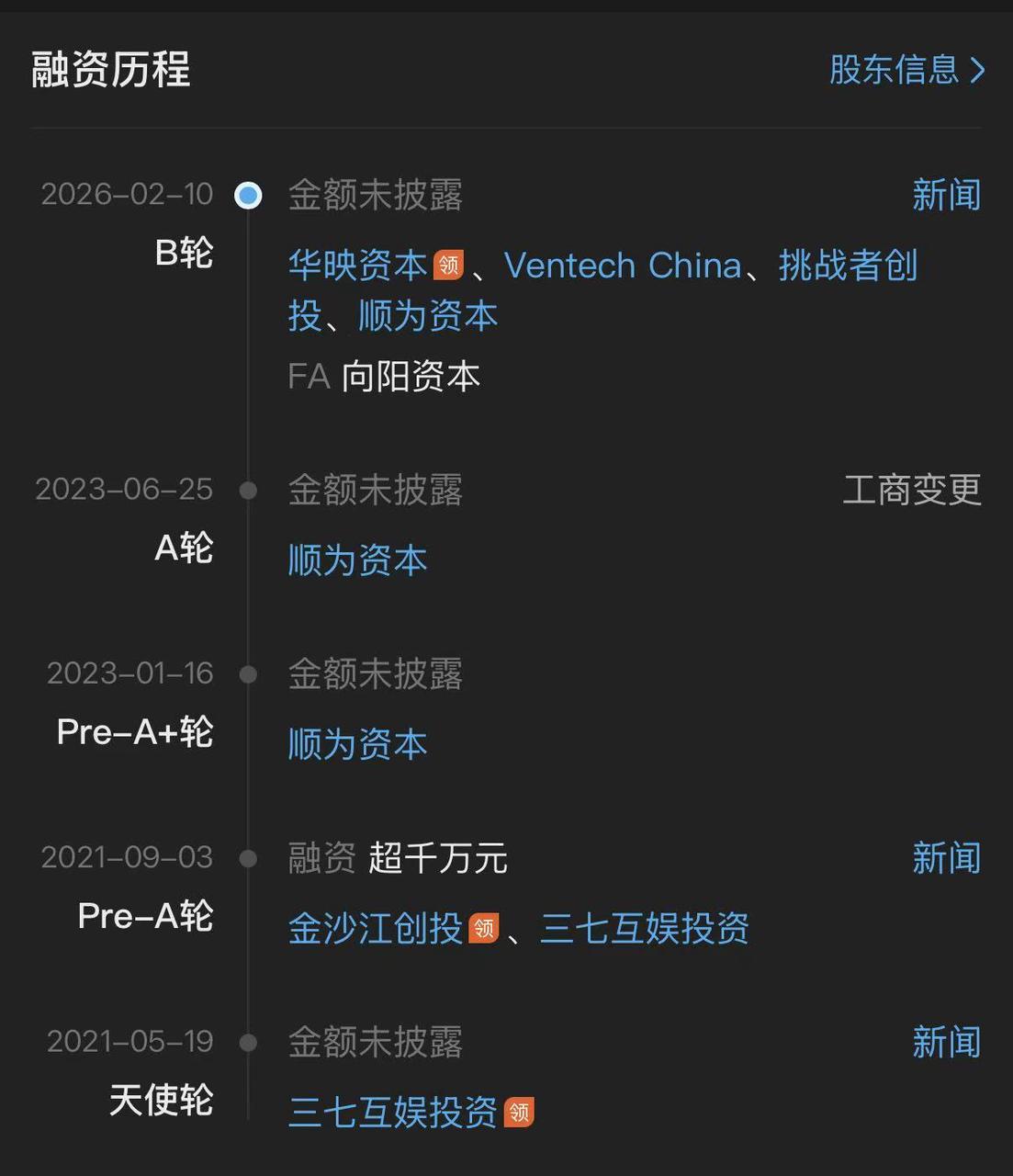Viewport: 1013px width, 1176px height.
Task: View 新闻 for the B轮 round
Action: click(947, 194)
